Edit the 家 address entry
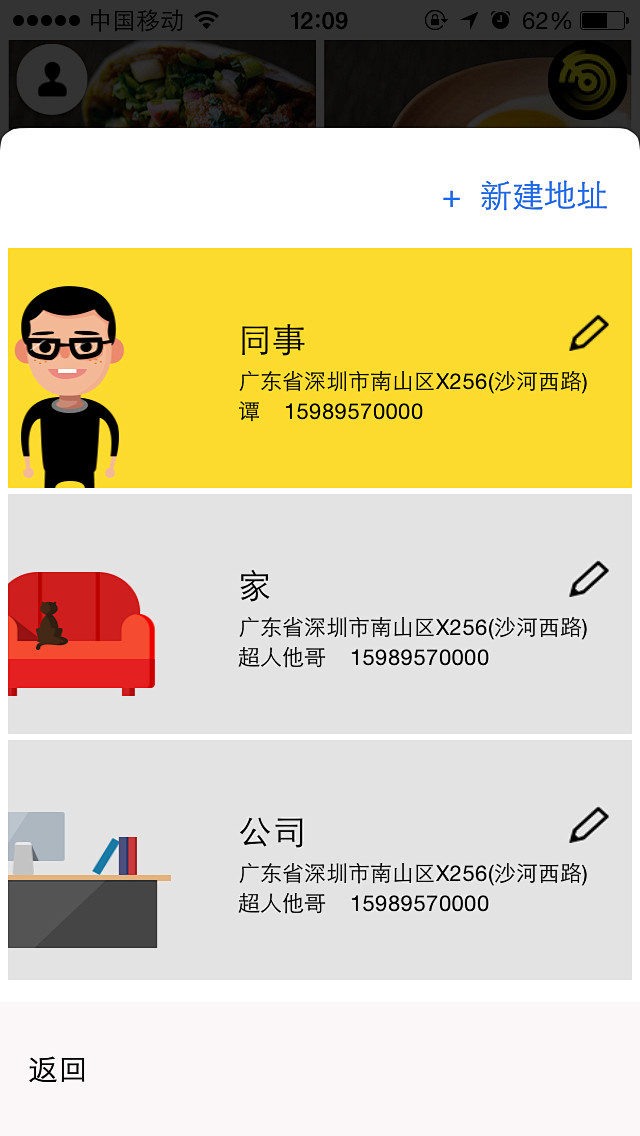640x1136 pixels. coord(589,579)
